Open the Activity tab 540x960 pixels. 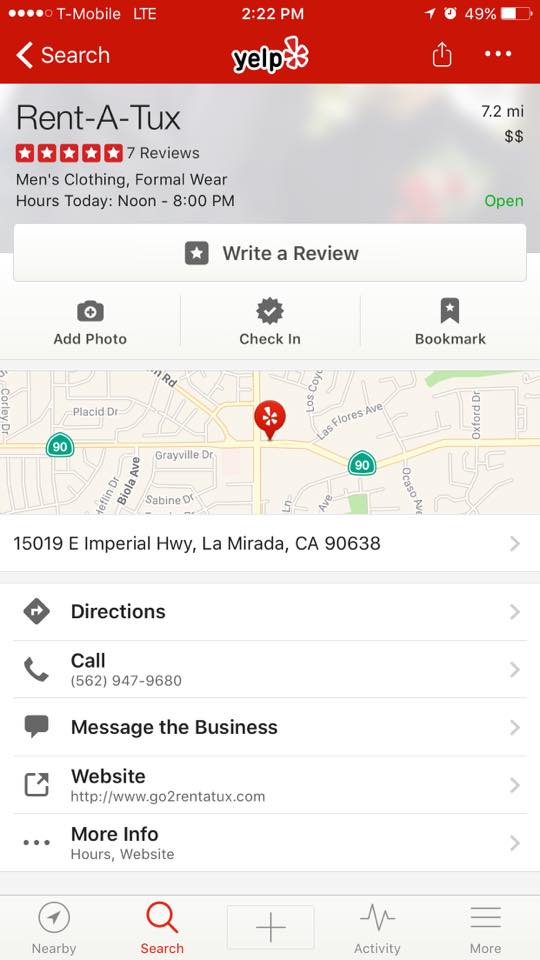pyautogui.click(x=377, y=928)
